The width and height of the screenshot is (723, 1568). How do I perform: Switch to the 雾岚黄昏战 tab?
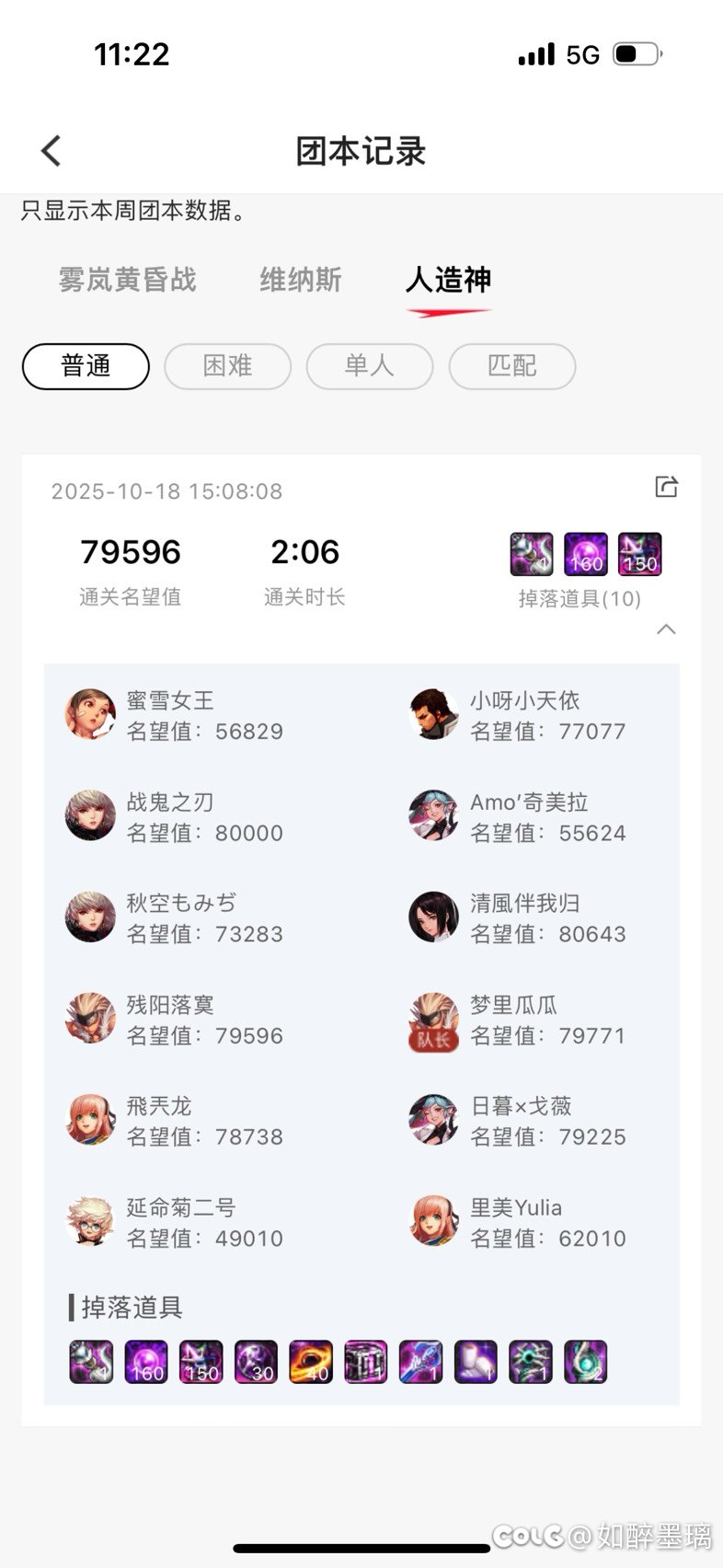pyautogui.click(x=127, y=280)
